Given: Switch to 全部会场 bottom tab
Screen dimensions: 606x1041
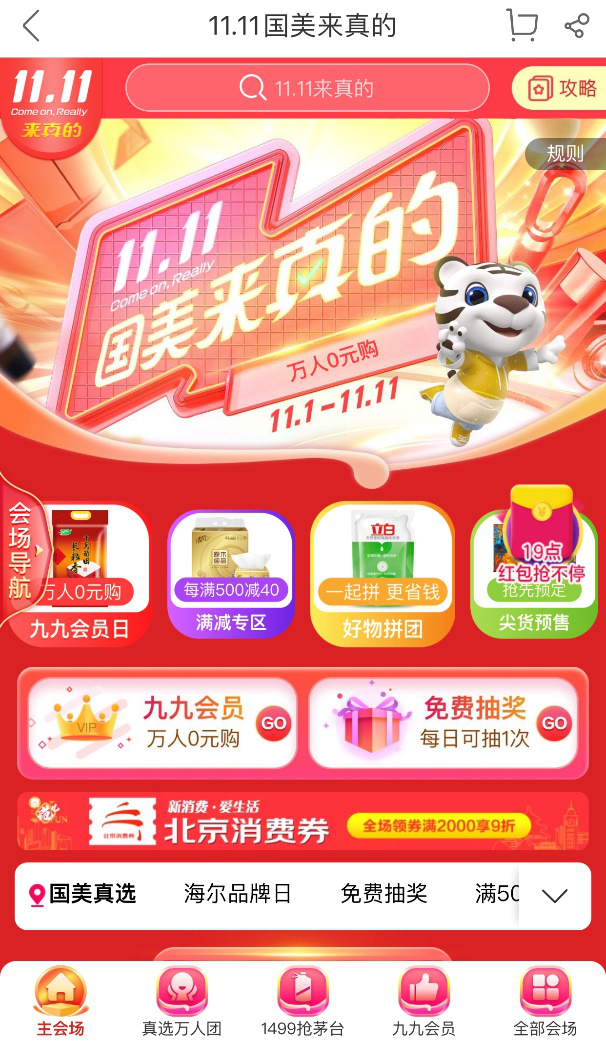Looking at the screenshot, I should click(x=544, y=1001).
